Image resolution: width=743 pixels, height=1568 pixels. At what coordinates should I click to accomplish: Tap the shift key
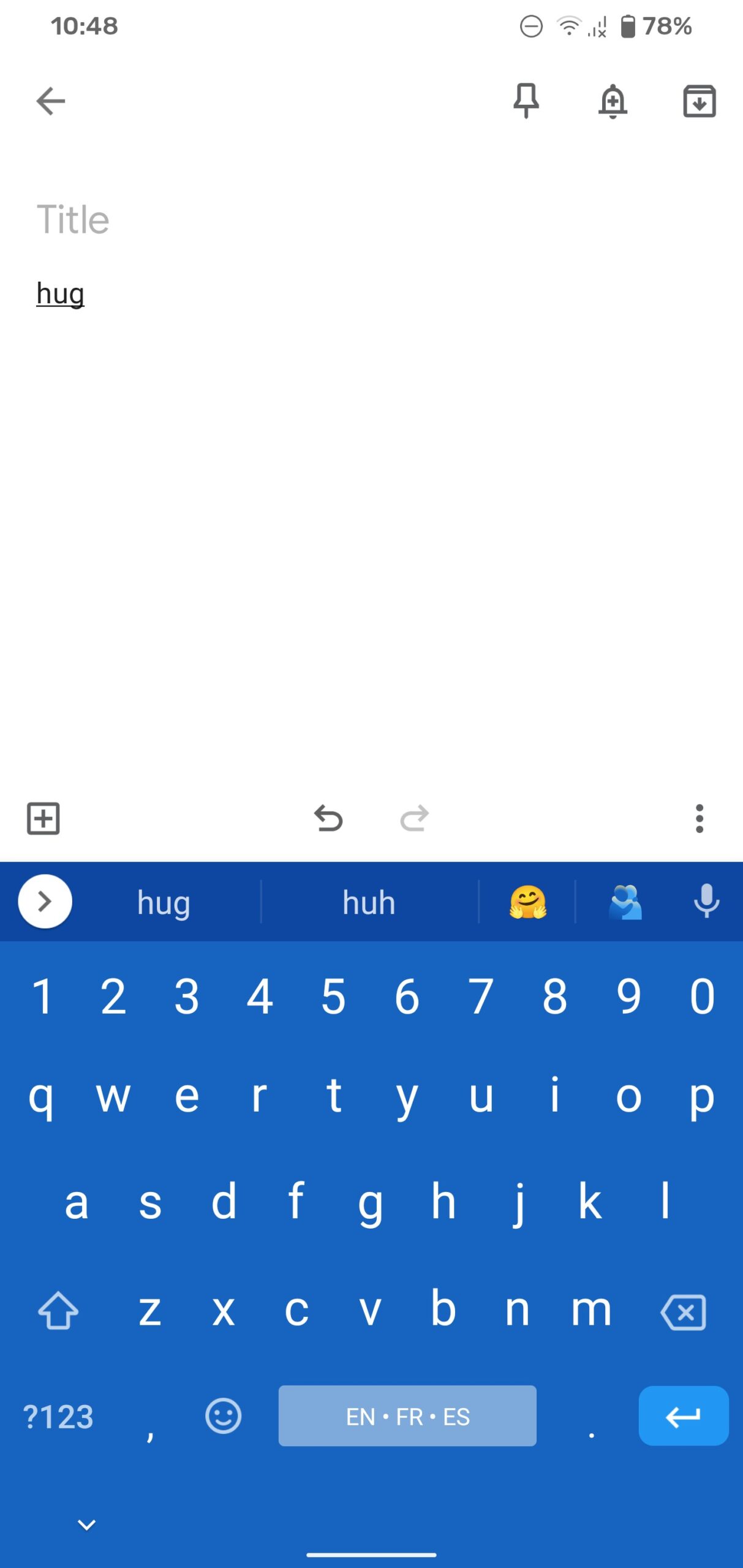coord(58,1311)
